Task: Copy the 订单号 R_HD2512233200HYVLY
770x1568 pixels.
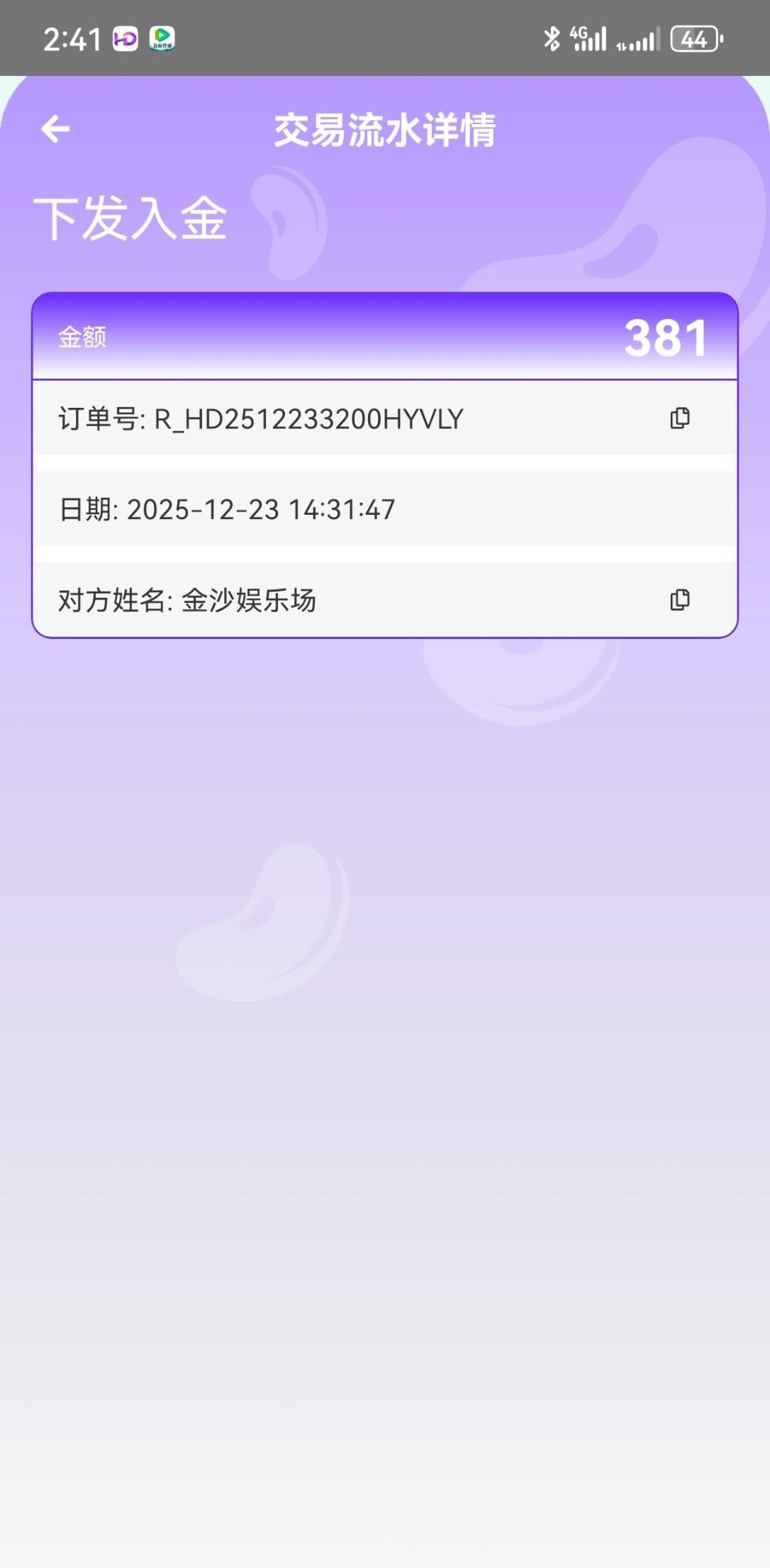Action: (x=679, y=418)
